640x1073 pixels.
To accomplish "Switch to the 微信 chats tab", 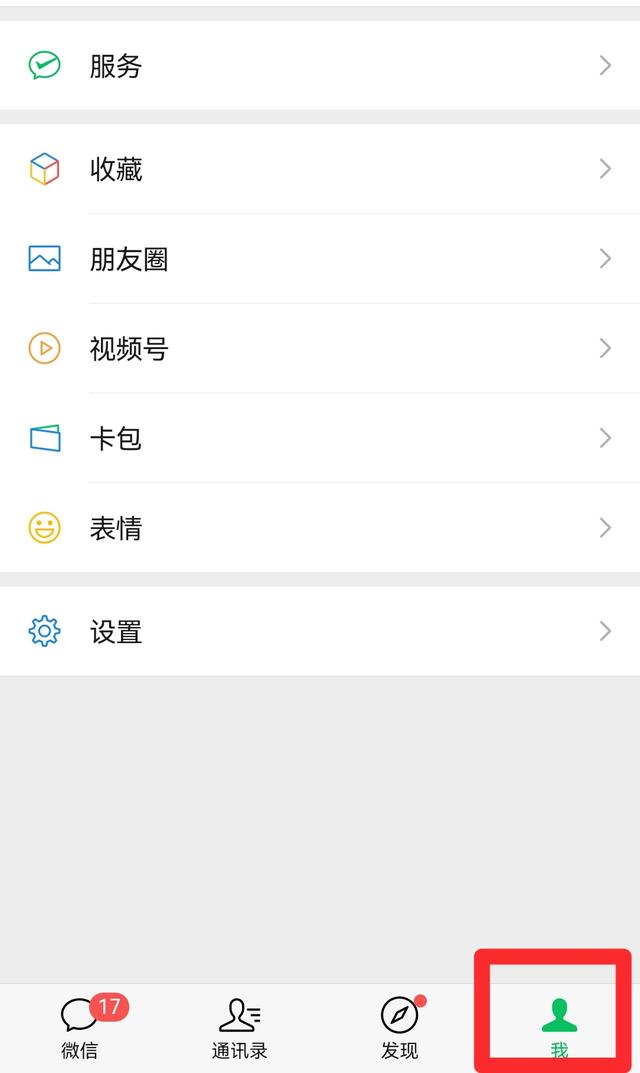I will (80, 1028).
